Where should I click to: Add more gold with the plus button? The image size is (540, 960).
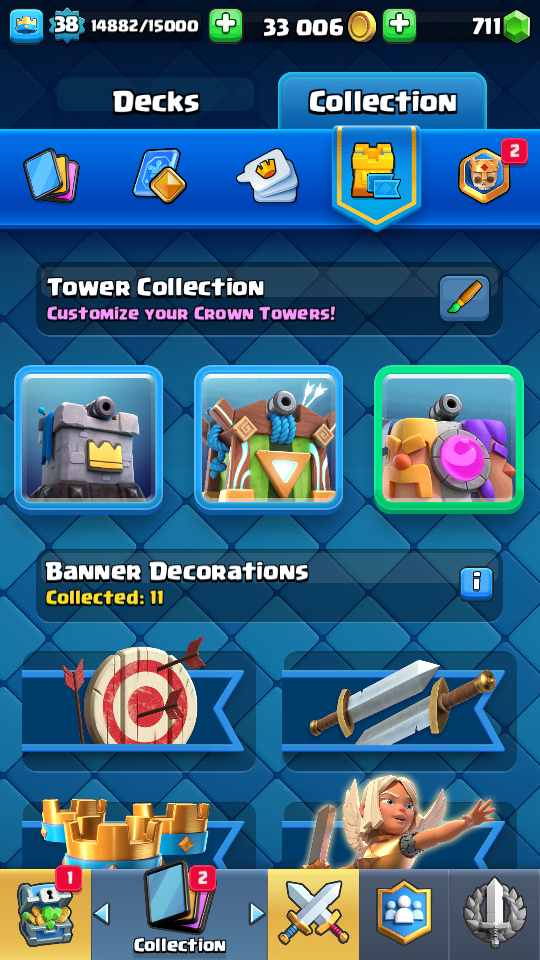(399, 26)
